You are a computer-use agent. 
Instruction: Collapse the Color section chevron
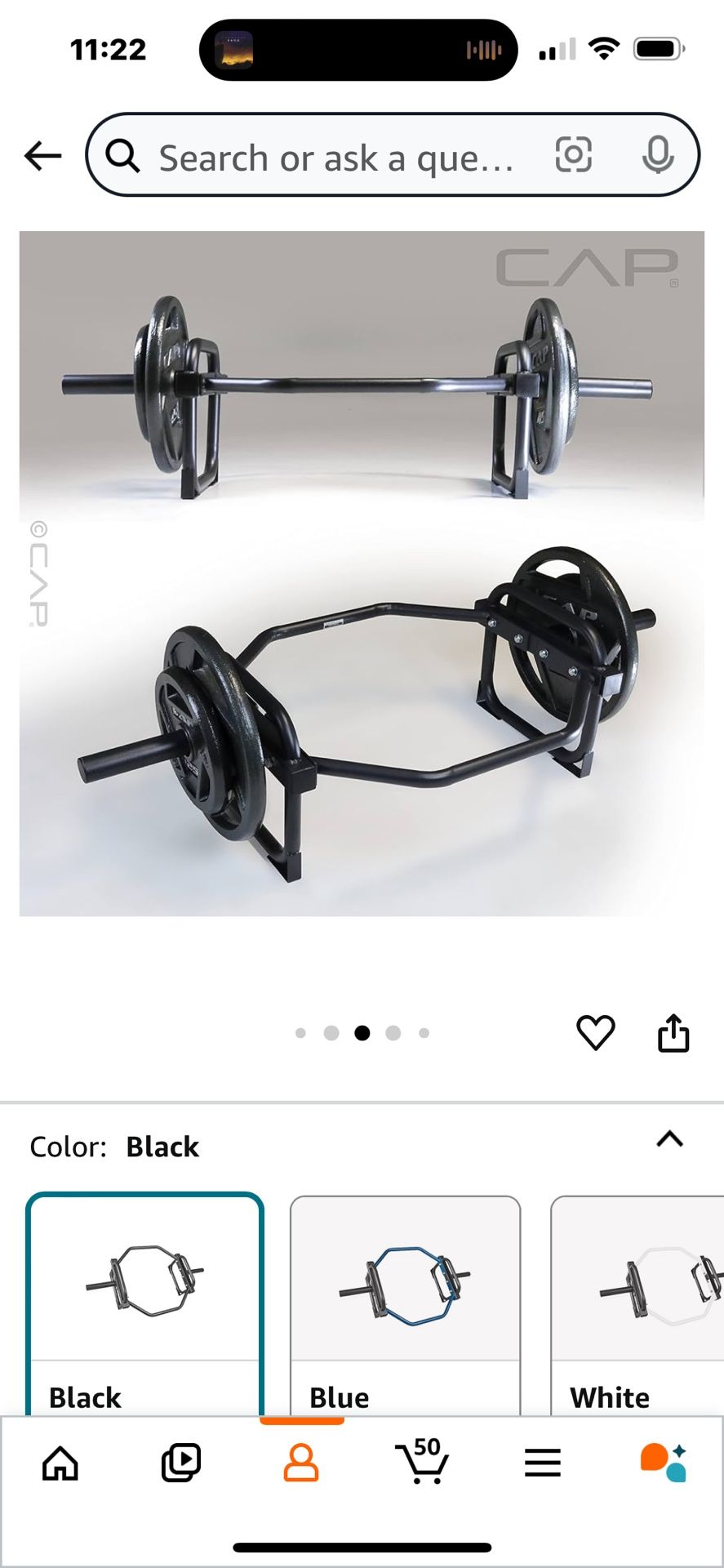point(669,1139)
